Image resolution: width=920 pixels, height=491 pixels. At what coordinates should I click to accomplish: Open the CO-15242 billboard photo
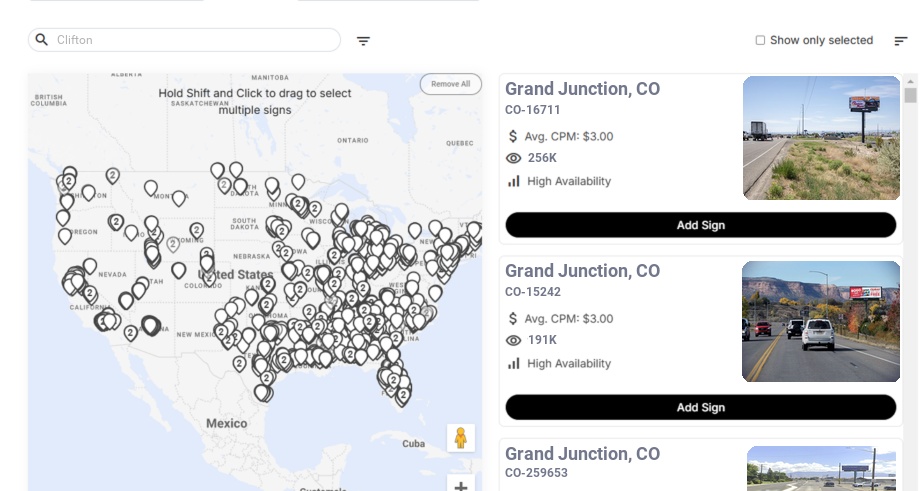[x=821, y=321]
